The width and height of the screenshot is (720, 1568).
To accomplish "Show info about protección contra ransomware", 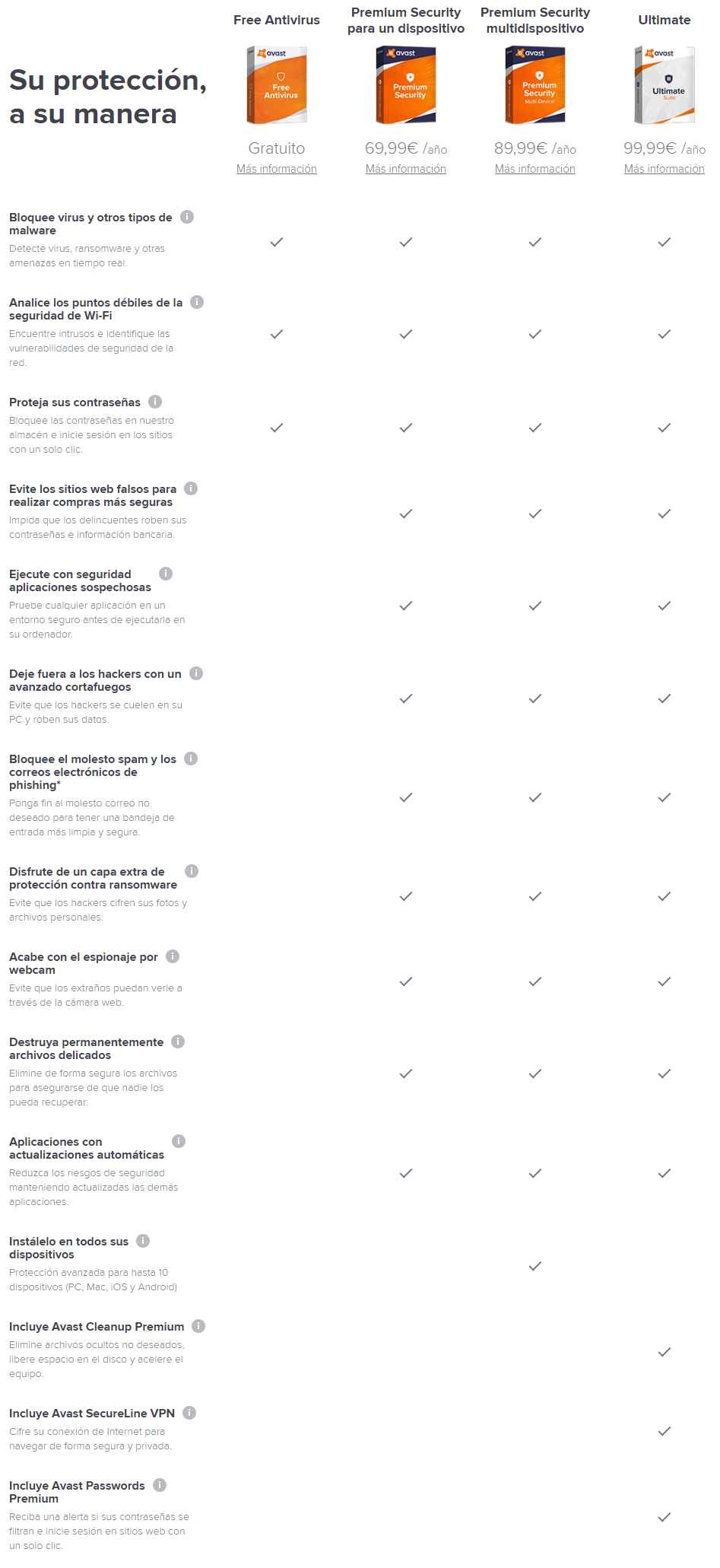I will 192,871.
